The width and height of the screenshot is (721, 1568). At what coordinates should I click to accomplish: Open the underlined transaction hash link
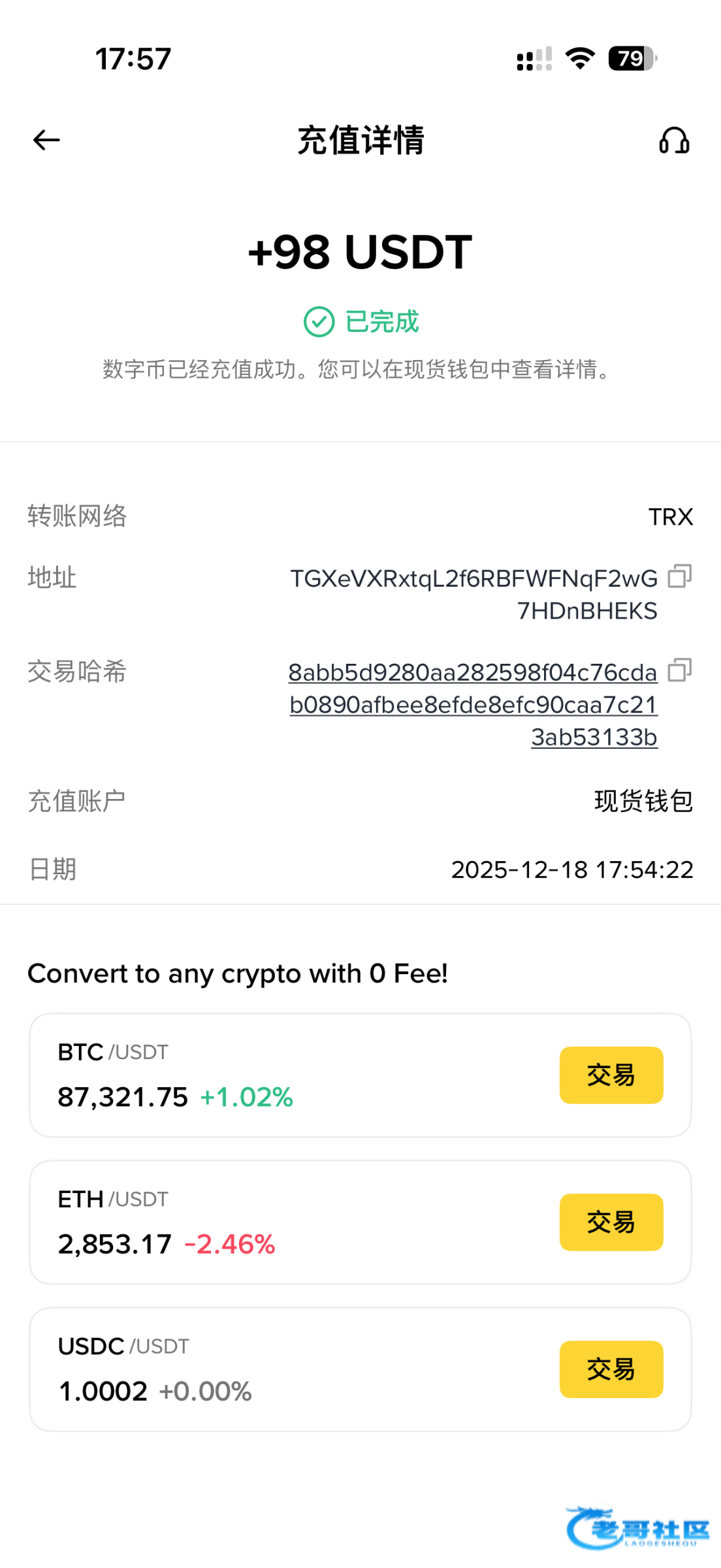(473, 704)
